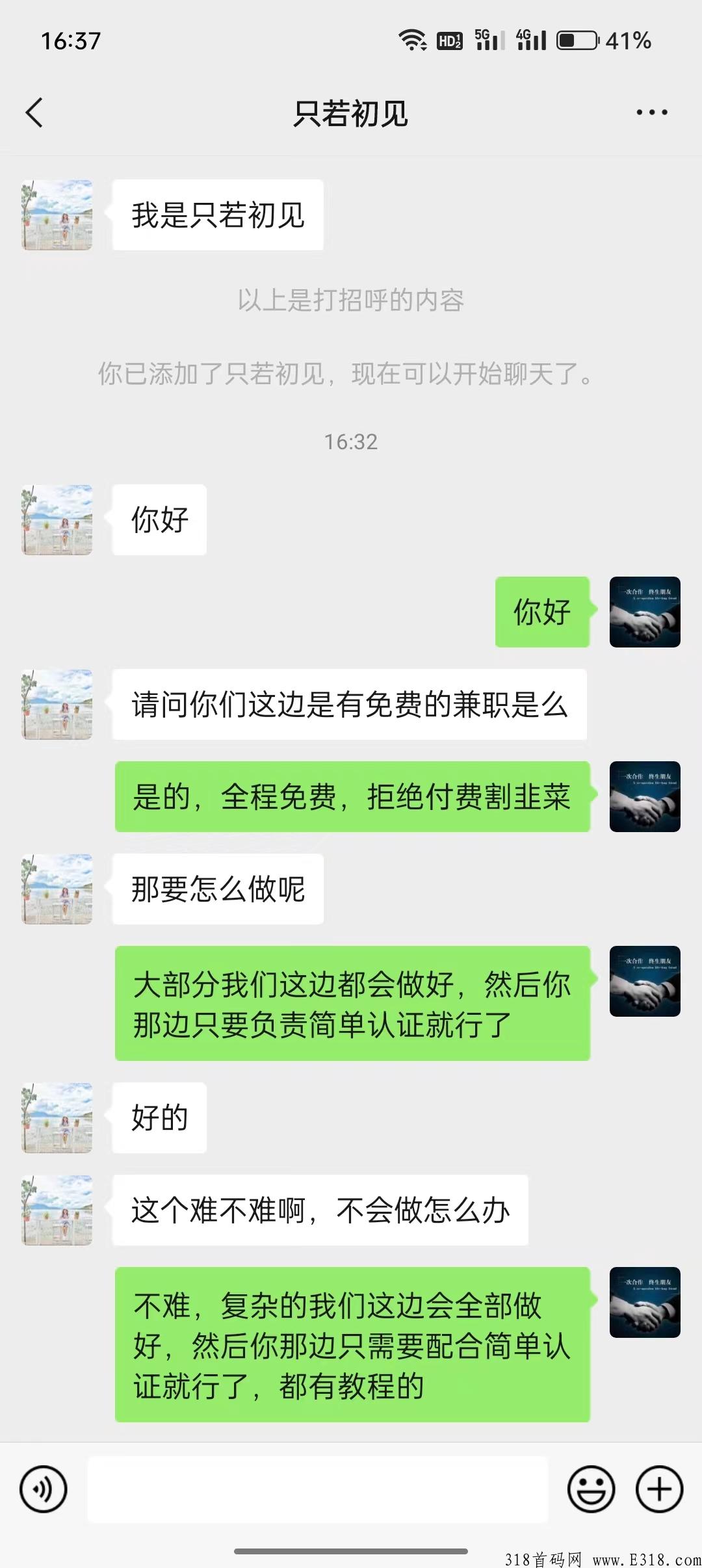Tap the back chevron to exit chat

pyautogui.click(x=34, y=112)
